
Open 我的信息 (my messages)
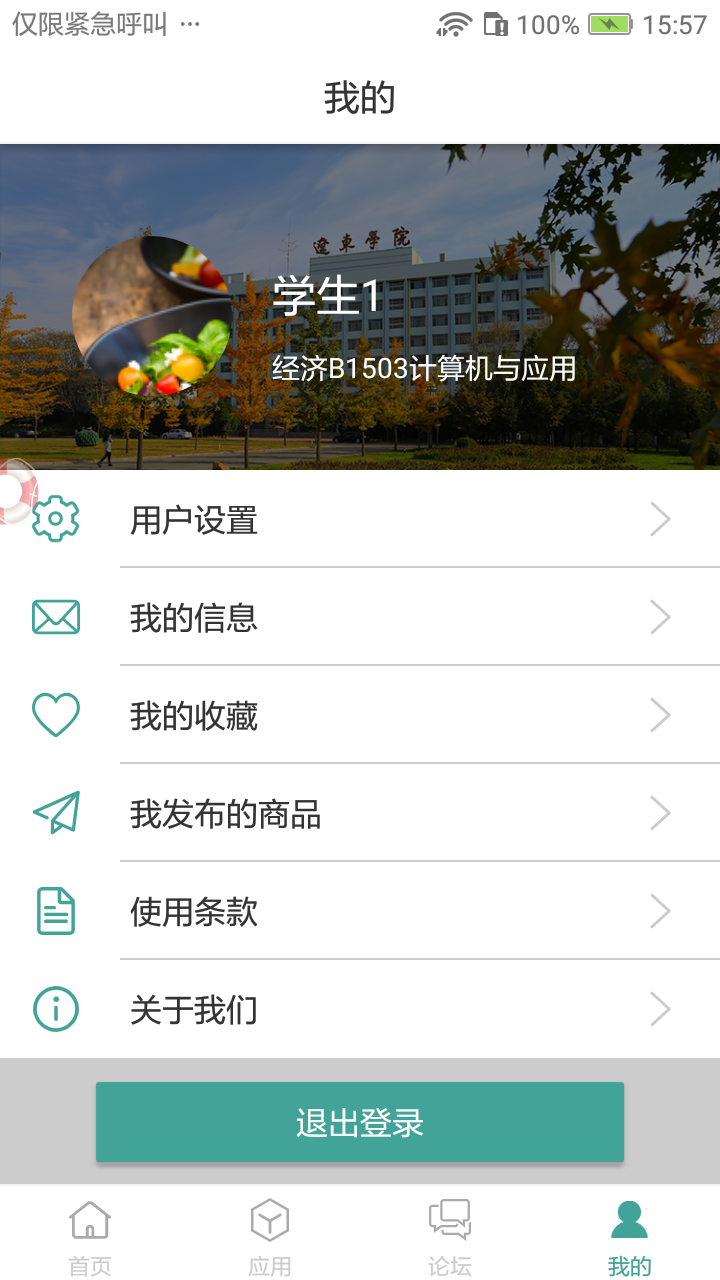click(360, 618)
